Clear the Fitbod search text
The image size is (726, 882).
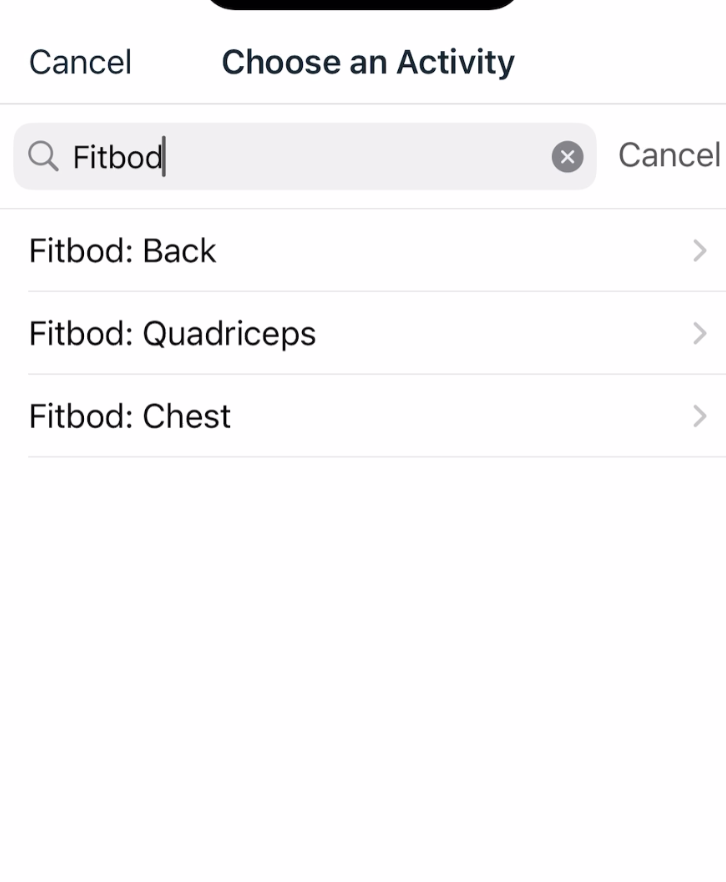[567, 157]
